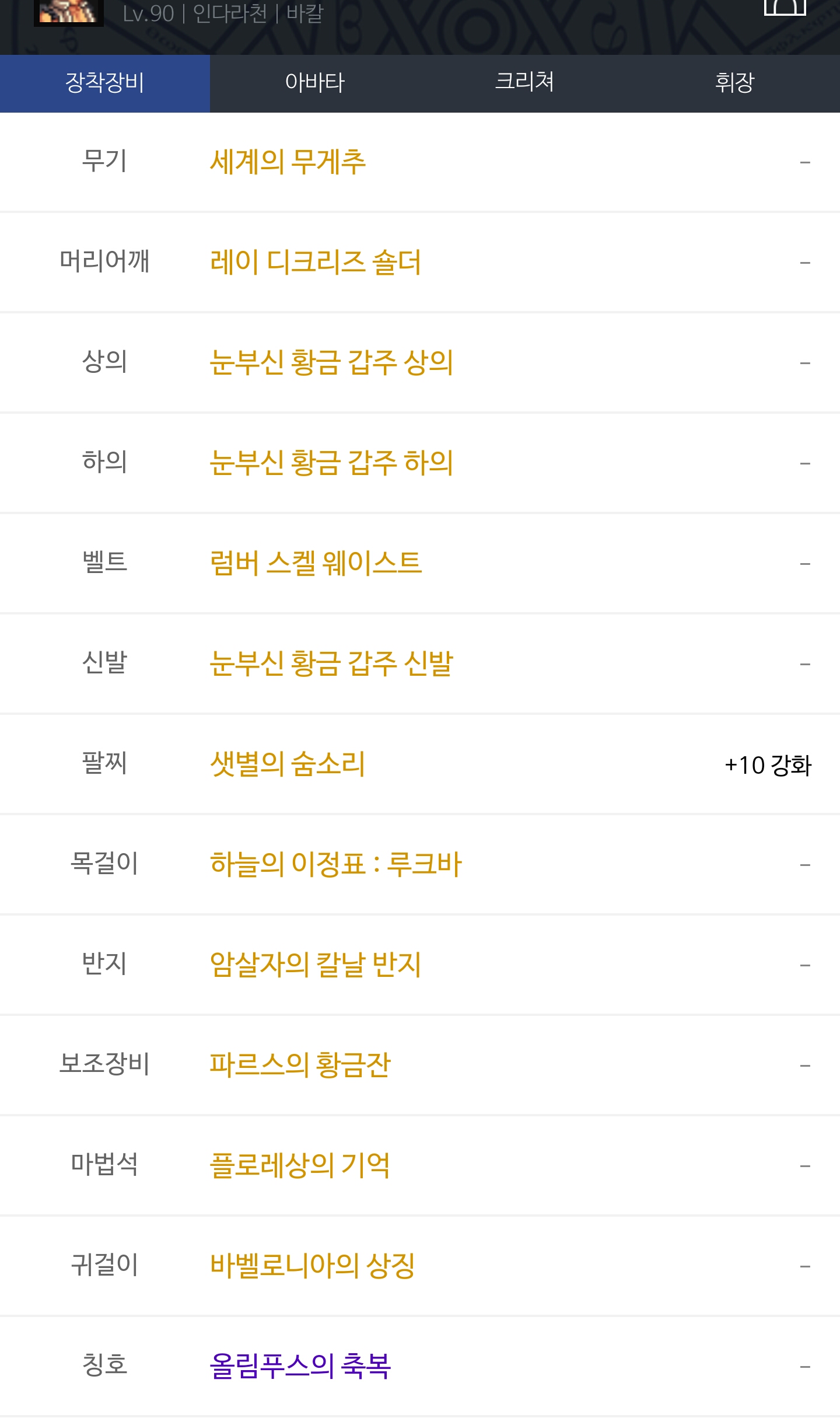
Task: Open 눈부신 황금 갑주 신발 item
Action: tap(331, 663)
